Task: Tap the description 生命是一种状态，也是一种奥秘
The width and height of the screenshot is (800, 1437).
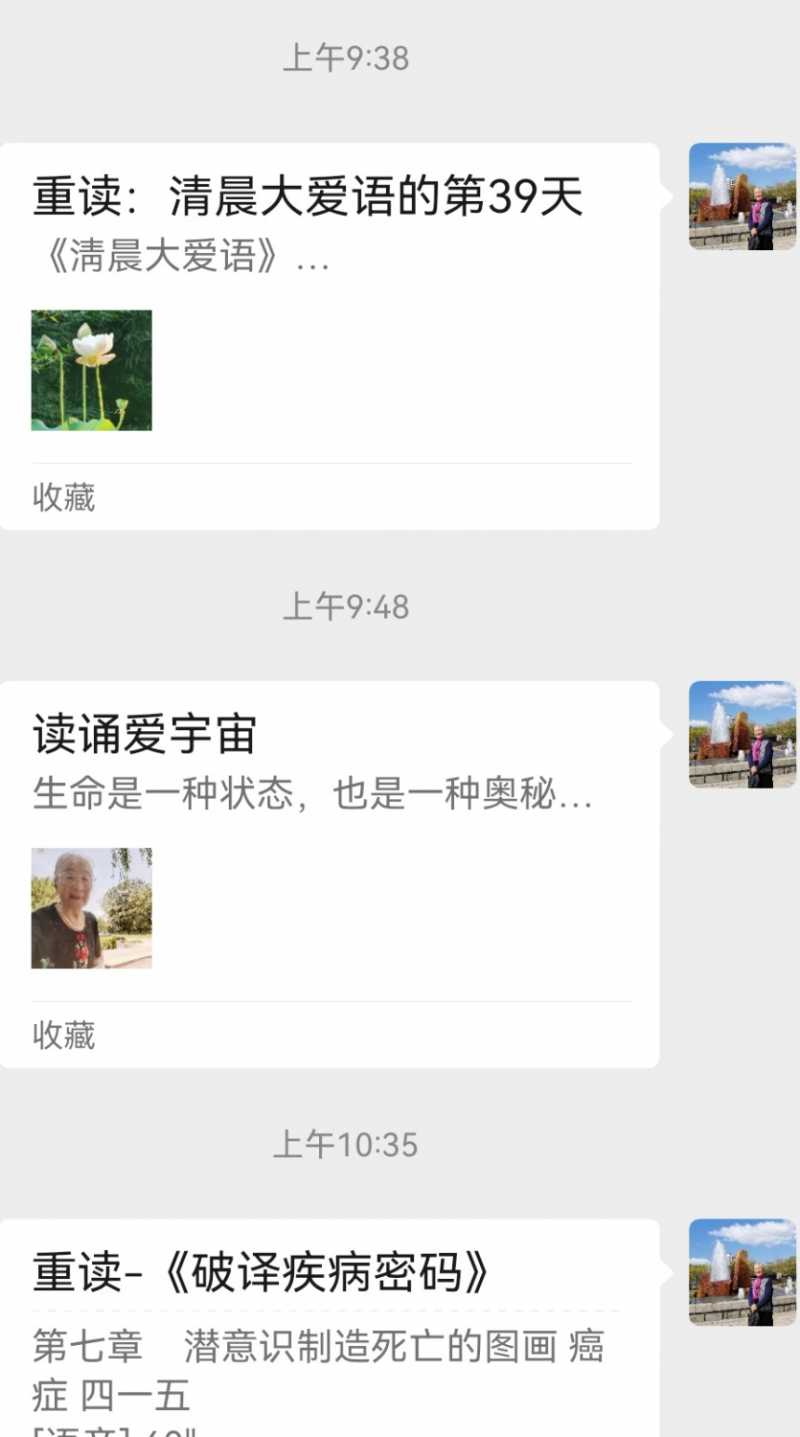Action: click(310, 795)
